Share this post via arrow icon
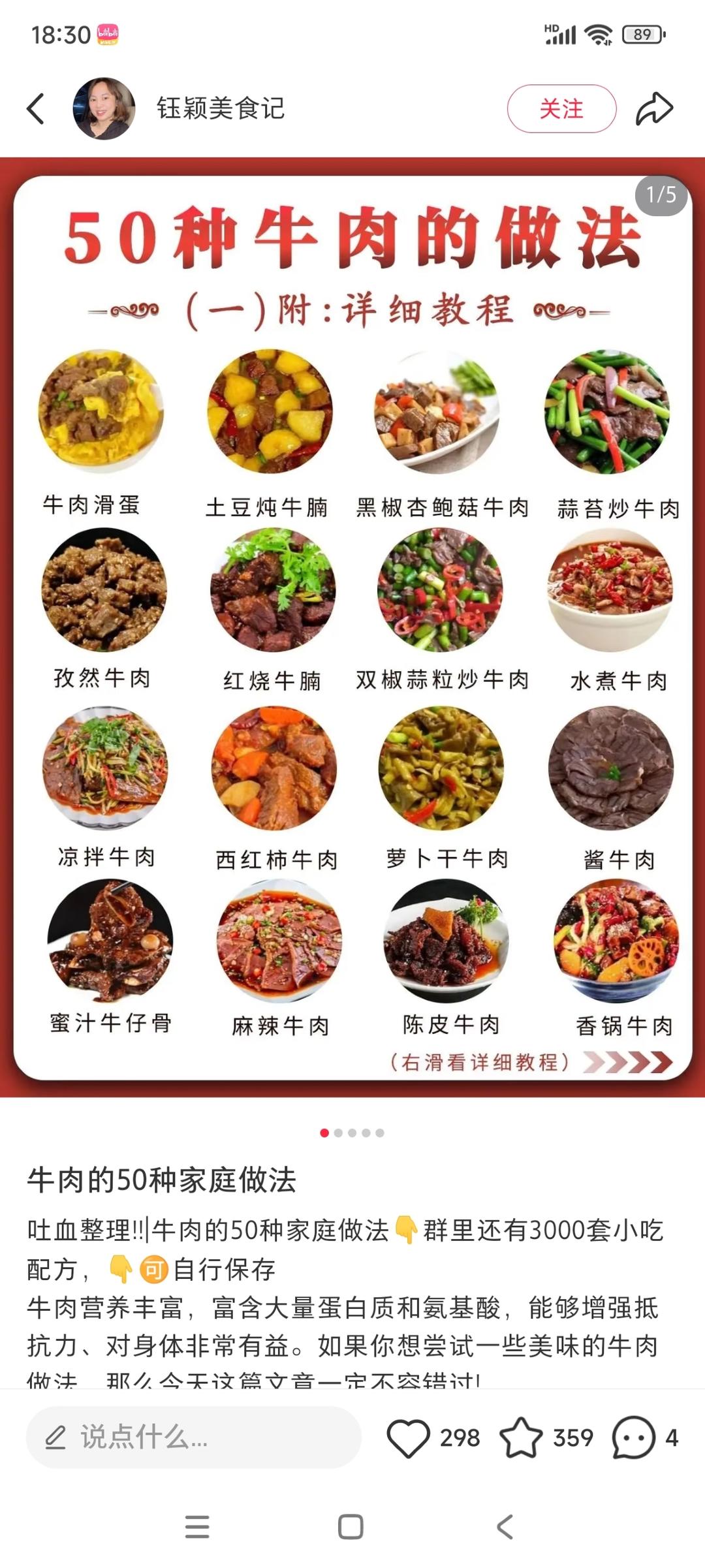Viewport: 705px width, 1568px height. (x=654, y=108)
